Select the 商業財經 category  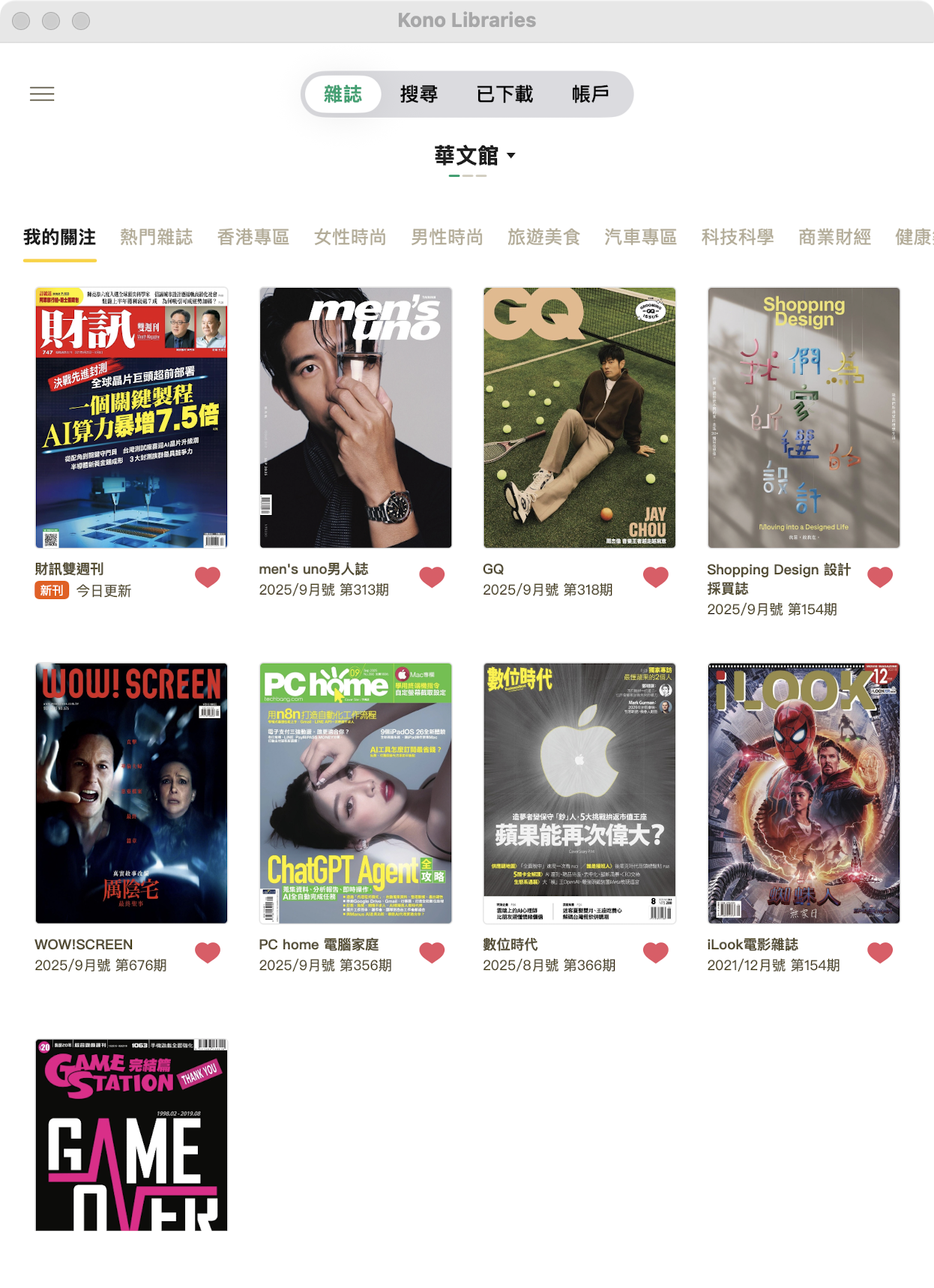click(834, 238)
